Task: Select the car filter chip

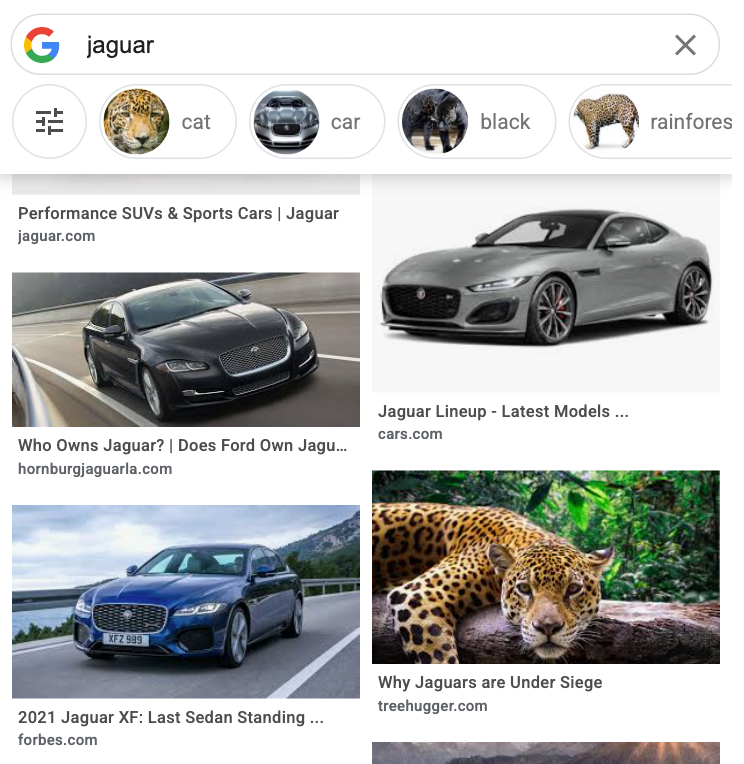Action: coord(316,122)
